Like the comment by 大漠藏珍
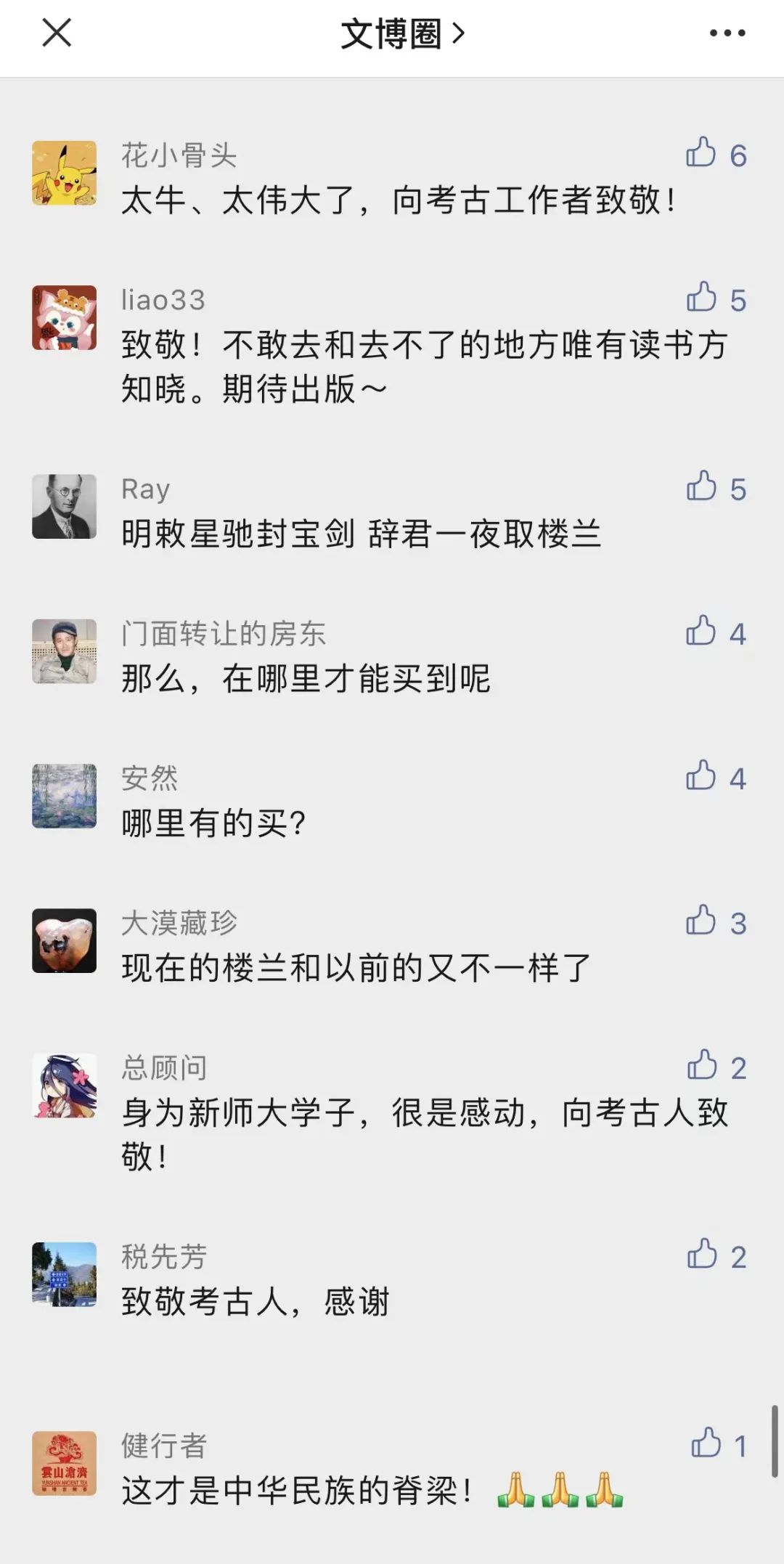This screenshot has width=784, height=1564. pos(701,921)
